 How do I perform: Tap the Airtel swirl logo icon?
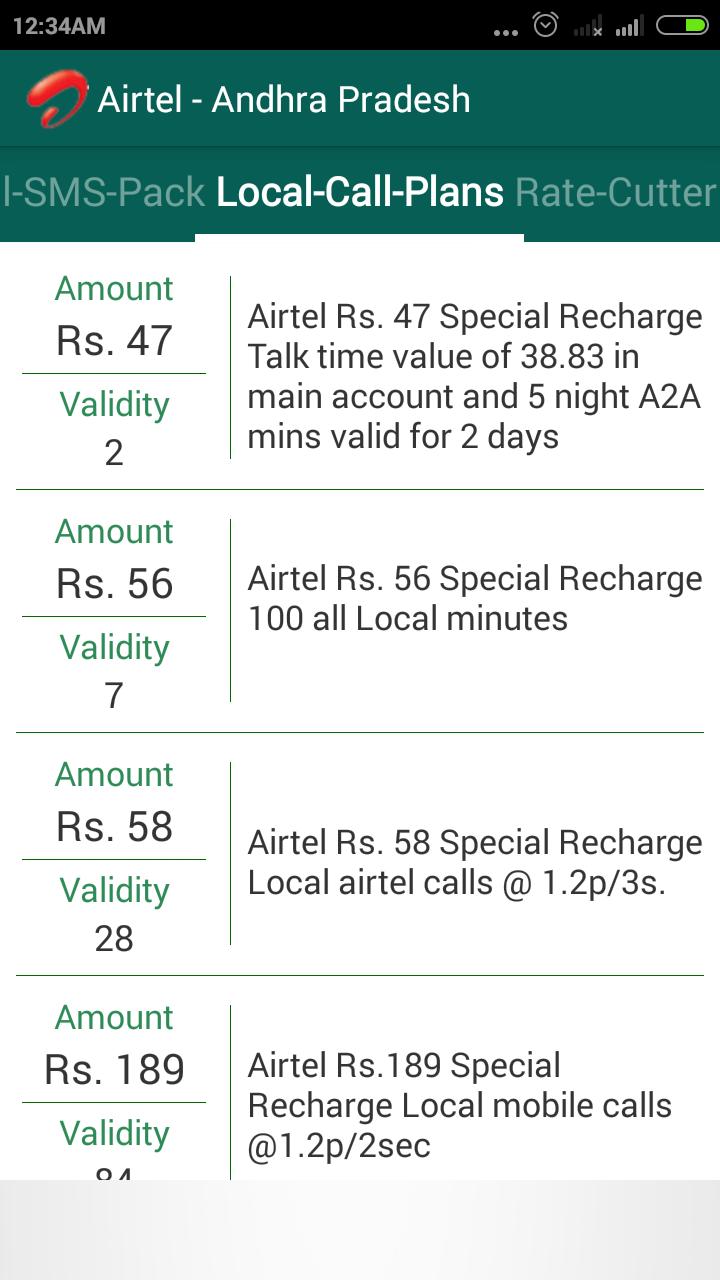click(57, 97)
